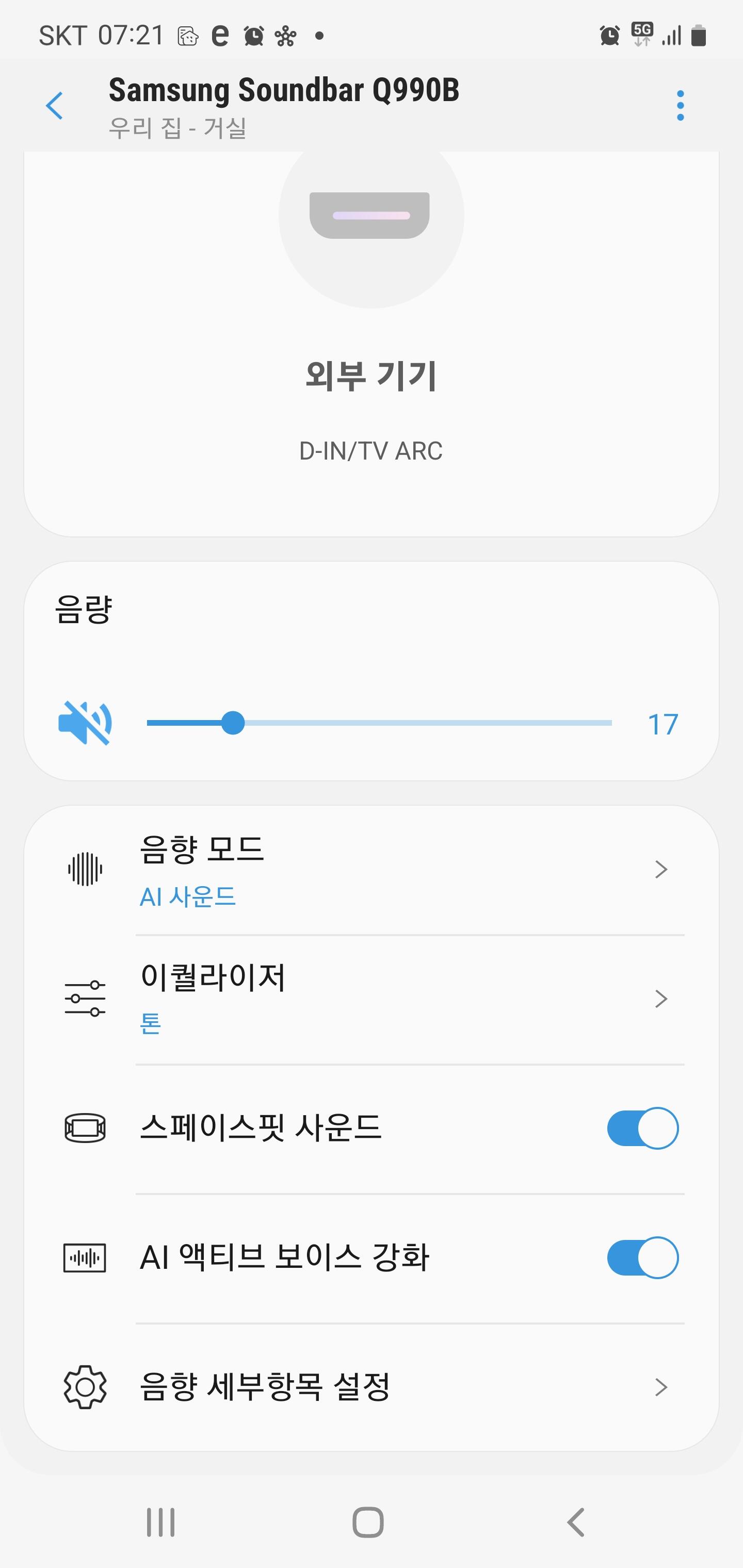The image size is (743, 1568).
Task: Select the SpaceFit sound speaker icon
Action: point(86,1128)
